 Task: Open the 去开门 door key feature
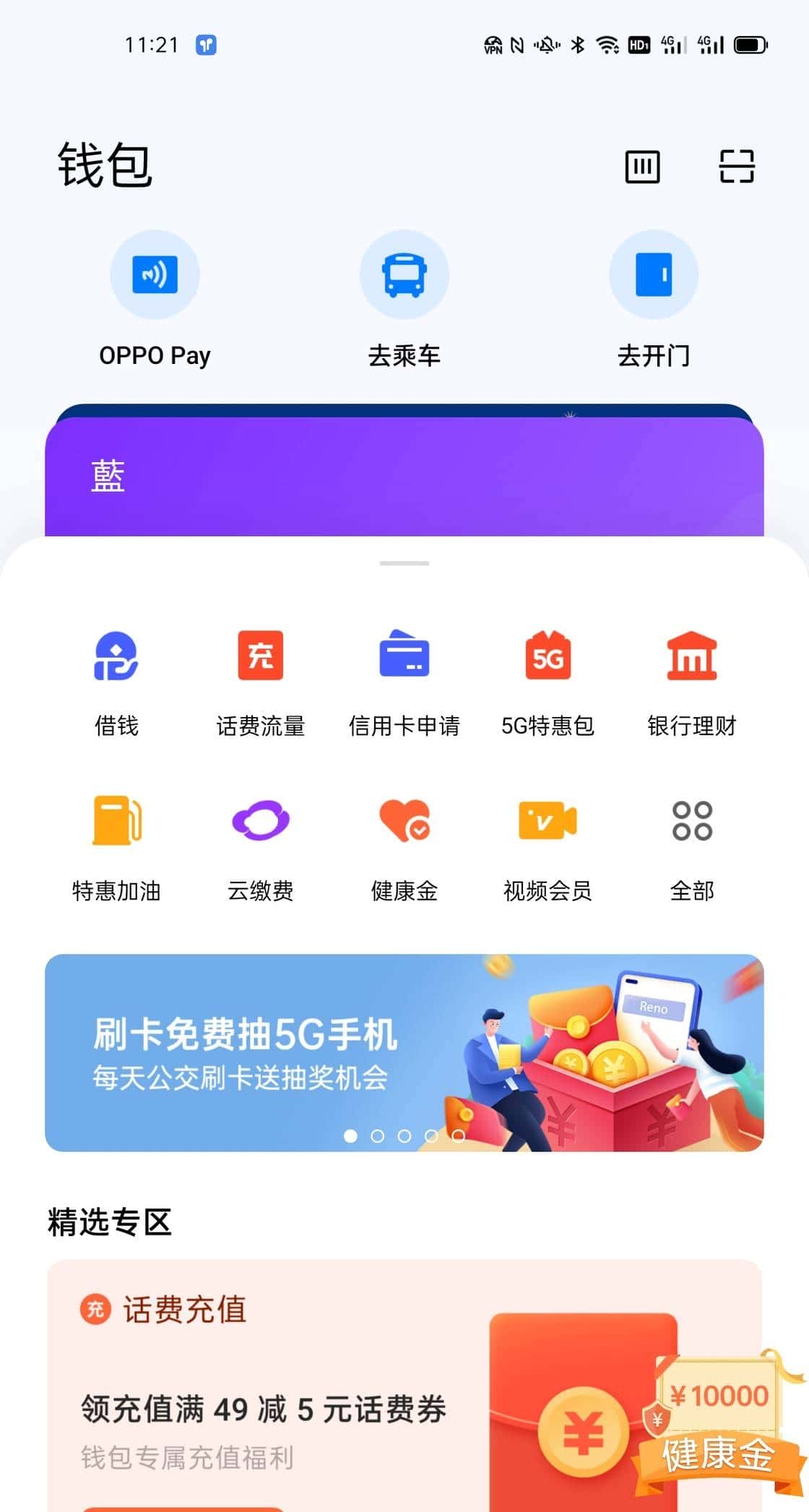tap(653, 300)
